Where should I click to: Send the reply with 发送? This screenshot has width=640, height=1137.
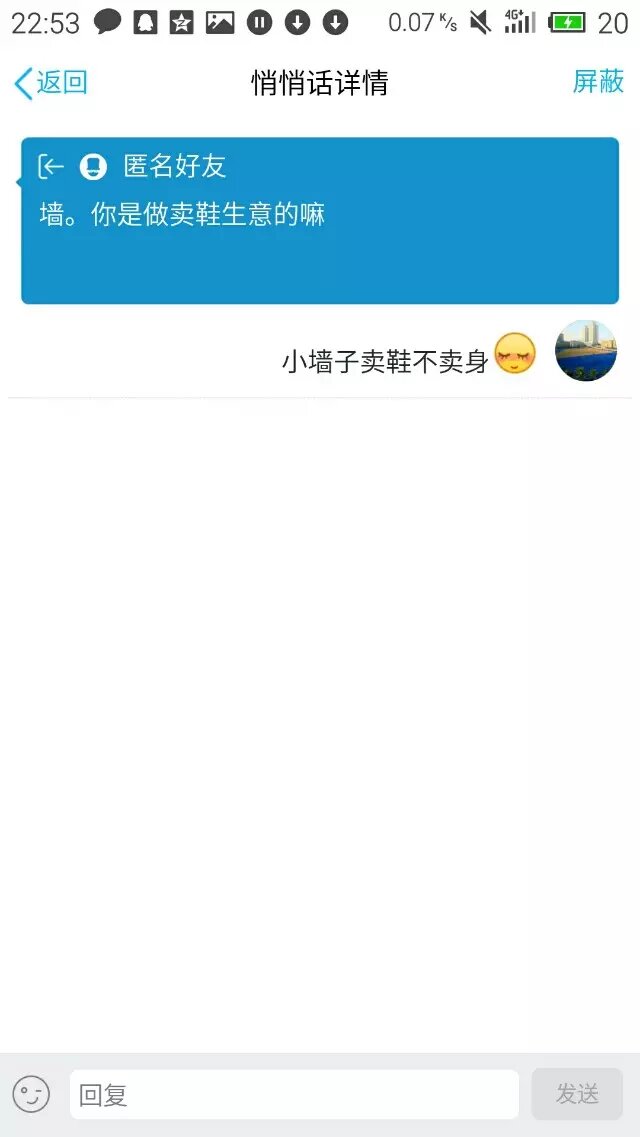pyautogui.click(x=577, y=1094)
